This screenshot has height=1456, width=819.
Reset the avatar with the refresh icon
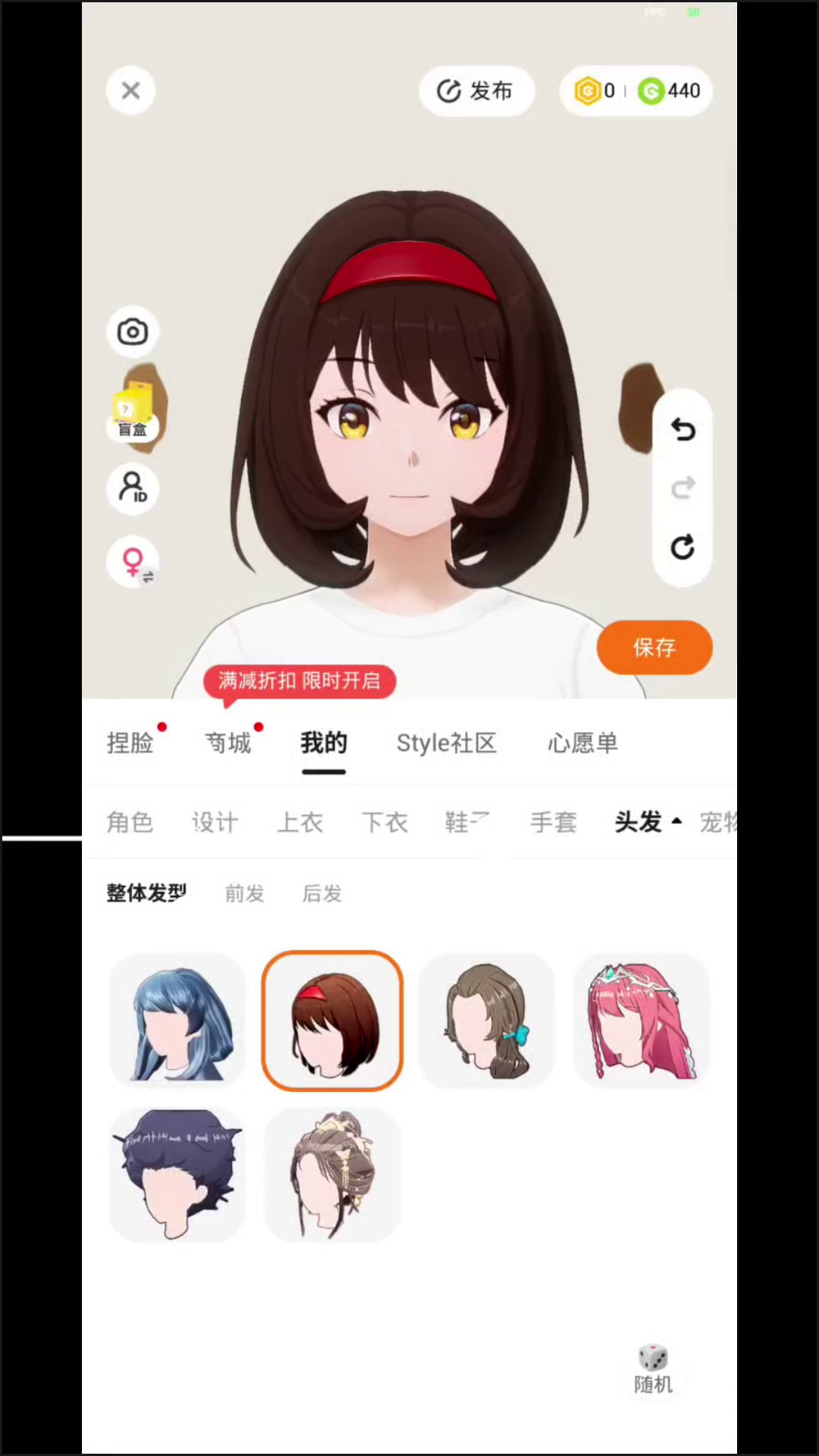pyautogui.click(x=682, y=547)
